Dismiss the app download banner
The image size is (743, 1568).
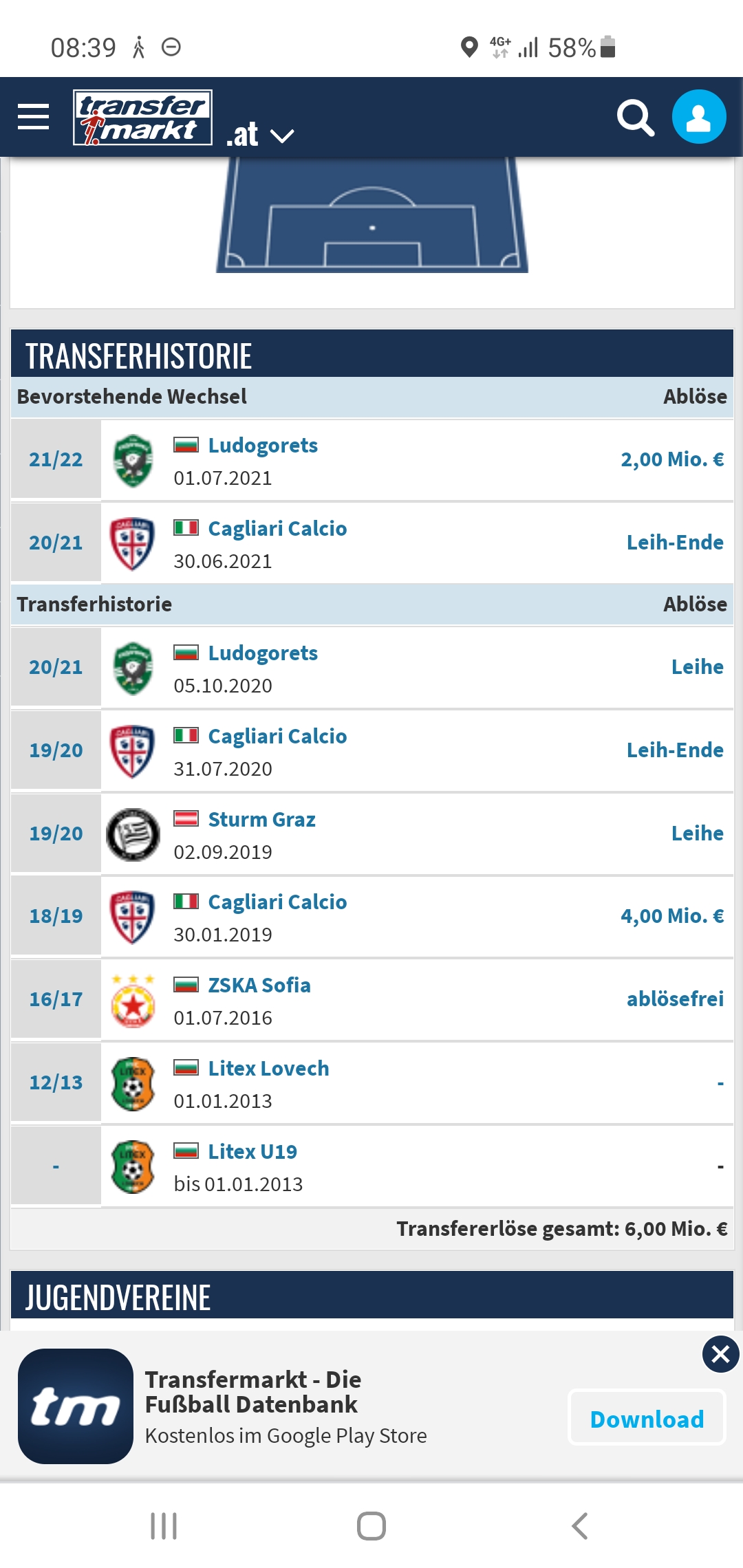[720, 1354]
